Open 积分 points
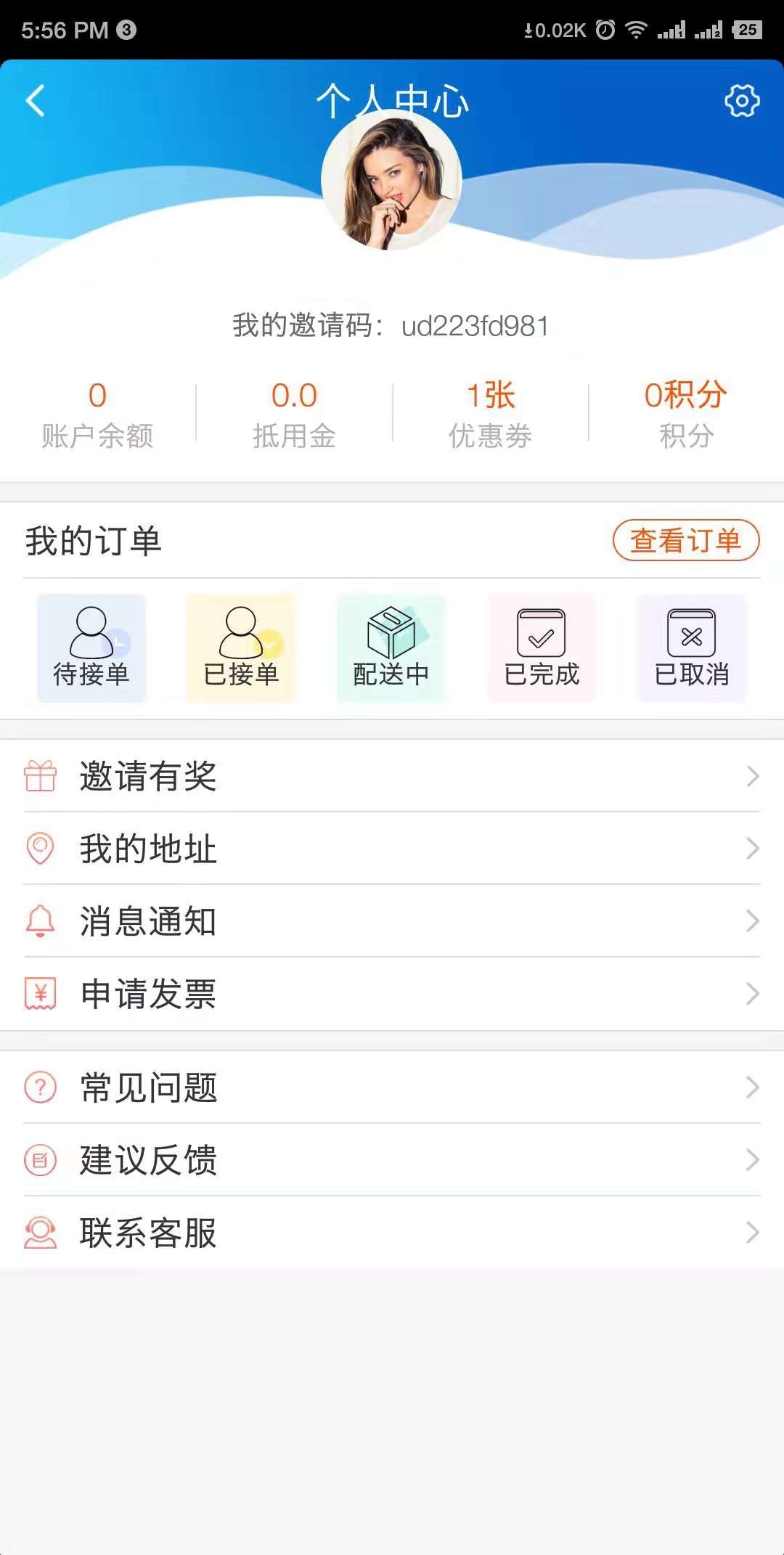 [686, 415]
